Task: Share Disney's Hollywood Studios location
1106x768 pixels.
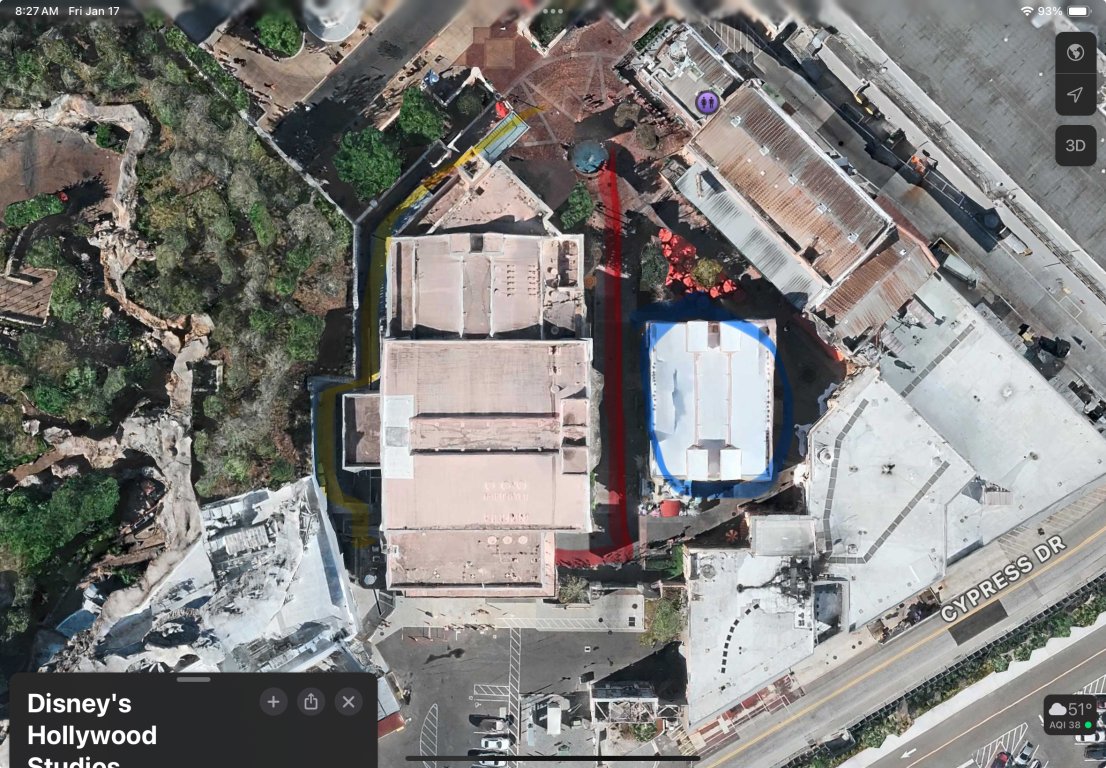Action: [x=310, y=701]
